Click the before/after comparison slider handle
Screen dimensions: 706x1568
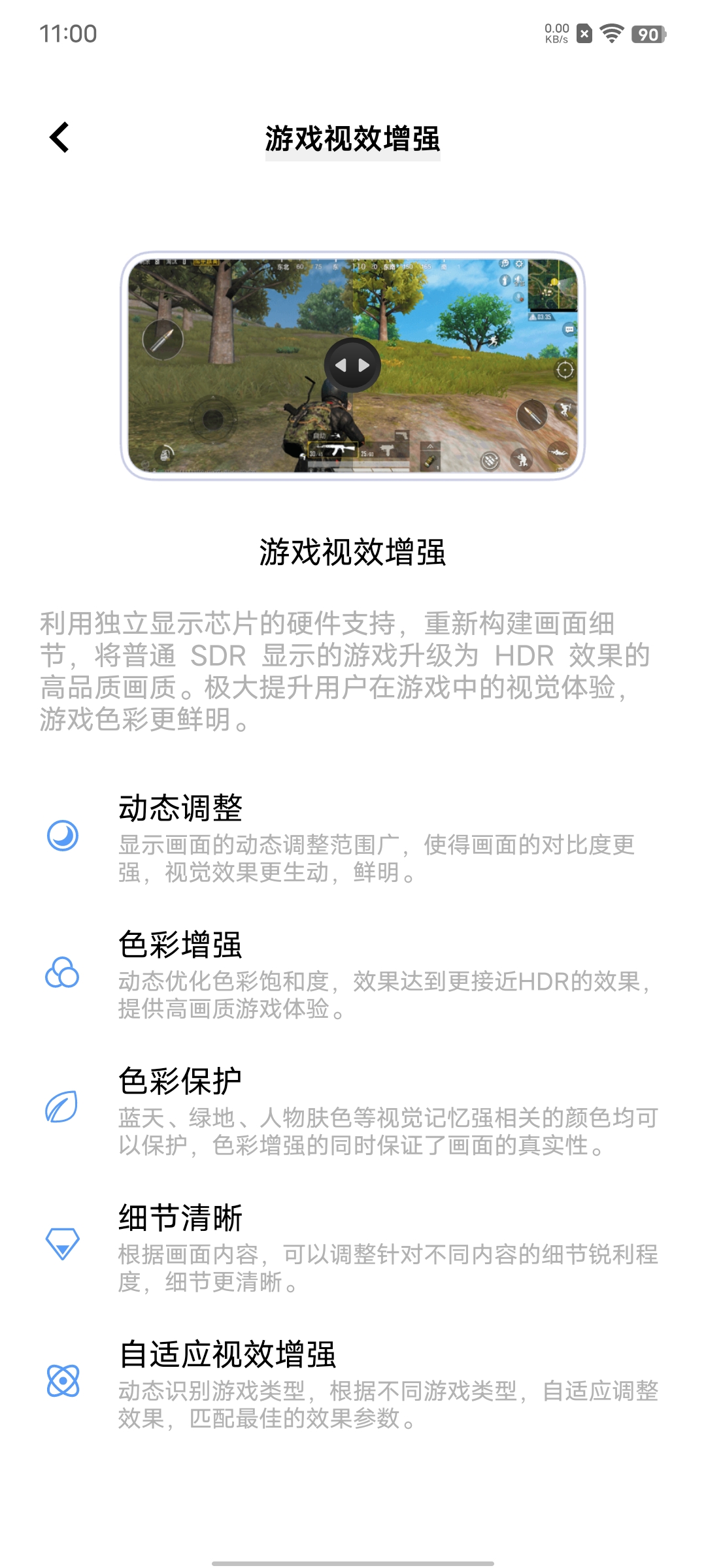351,364
